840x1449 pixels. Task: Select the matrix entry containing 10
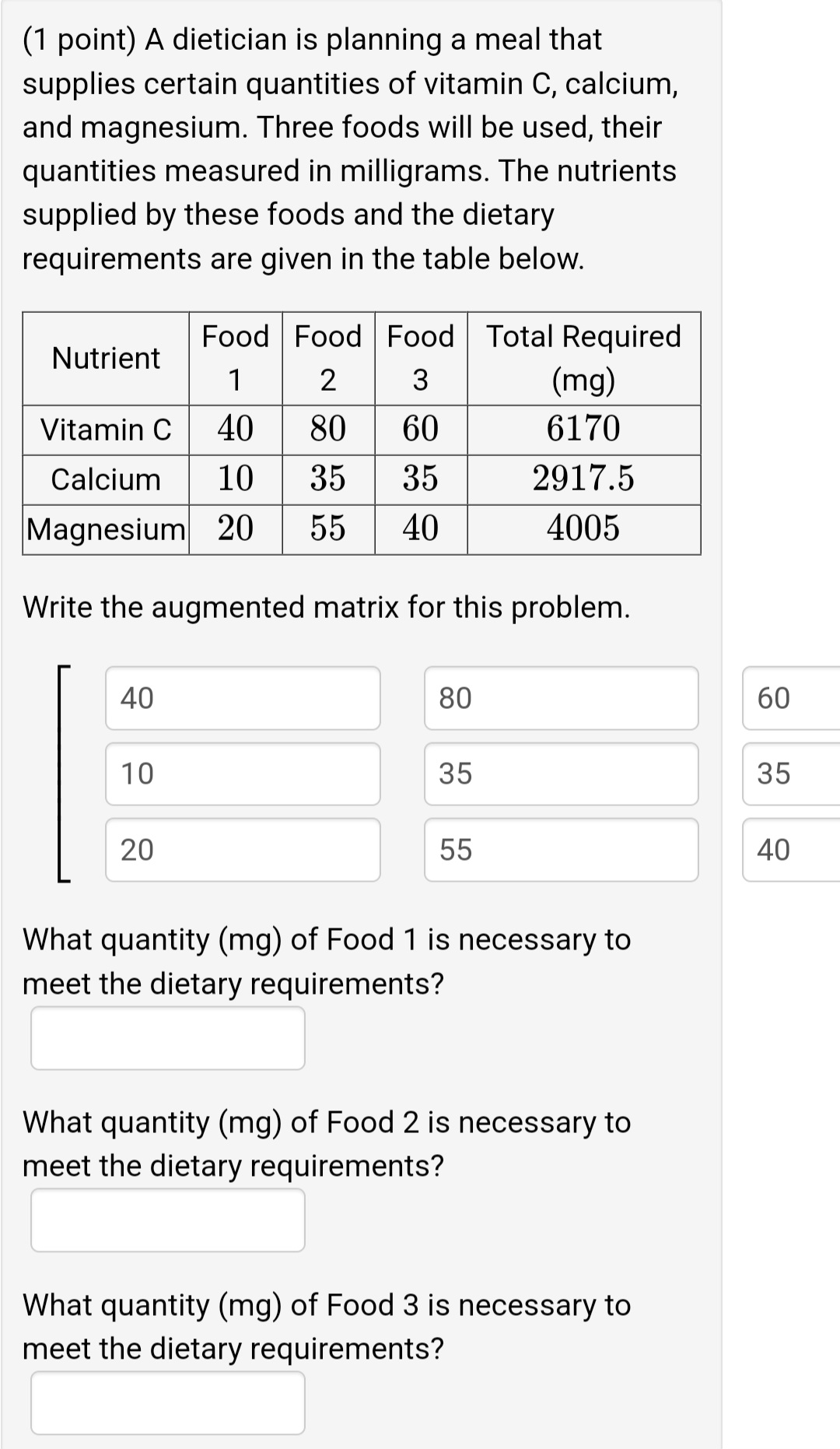(241, 774)
